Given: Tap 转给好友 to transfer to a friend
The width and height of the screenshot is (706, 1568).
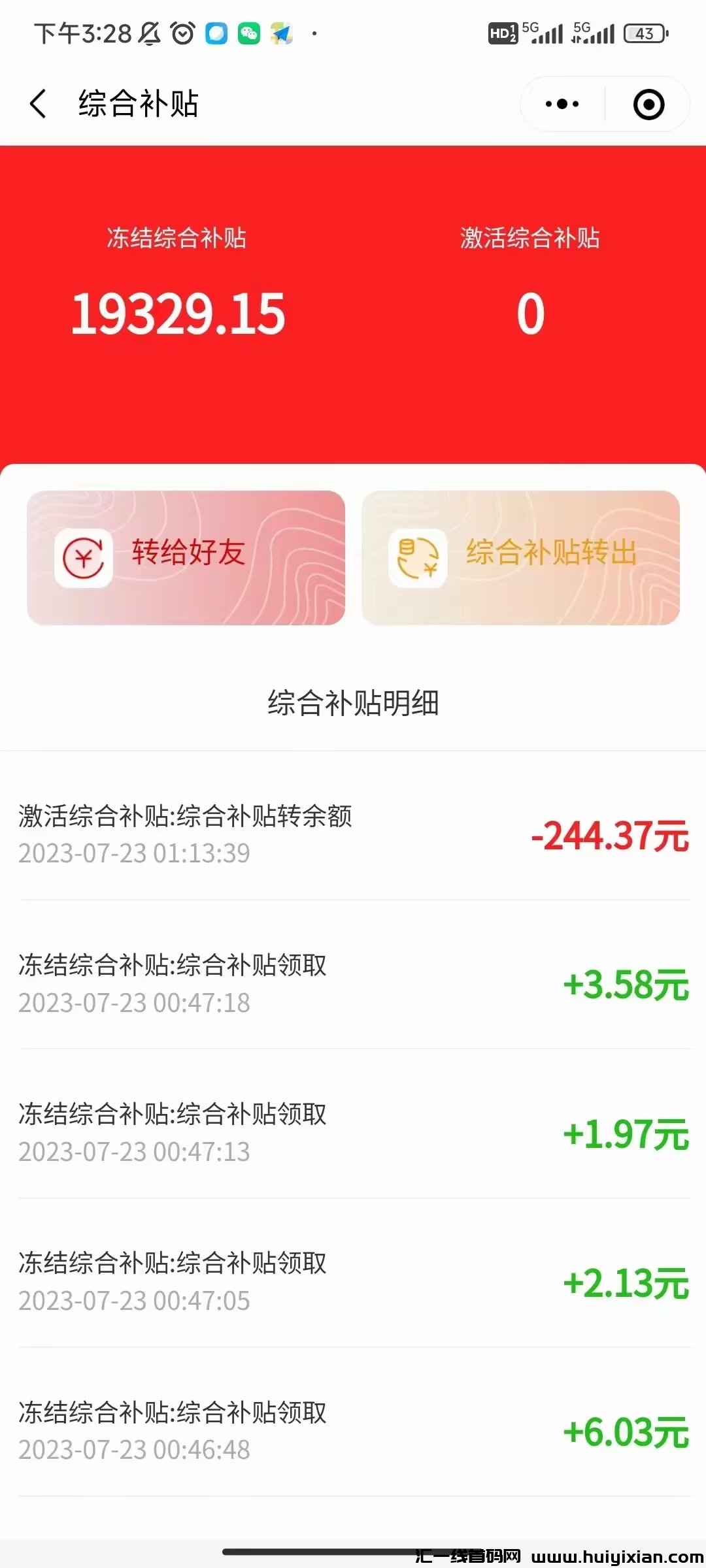Looking at the screenshot, I should (x=186, y=557).
